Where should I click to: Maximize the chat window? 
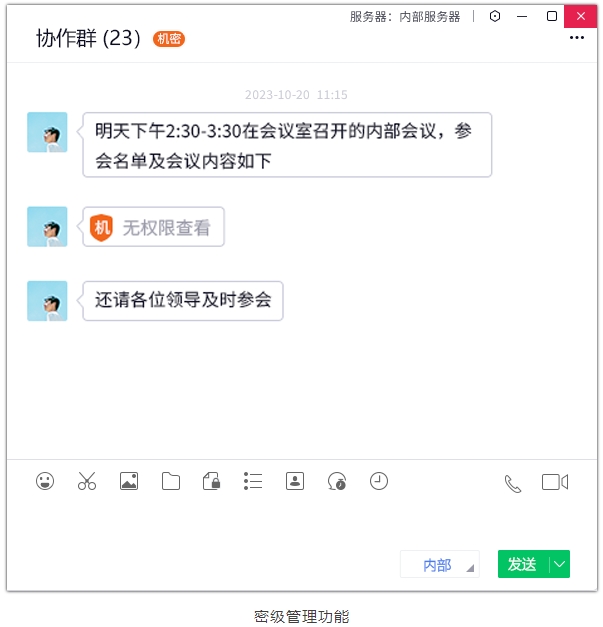[552, 16]
